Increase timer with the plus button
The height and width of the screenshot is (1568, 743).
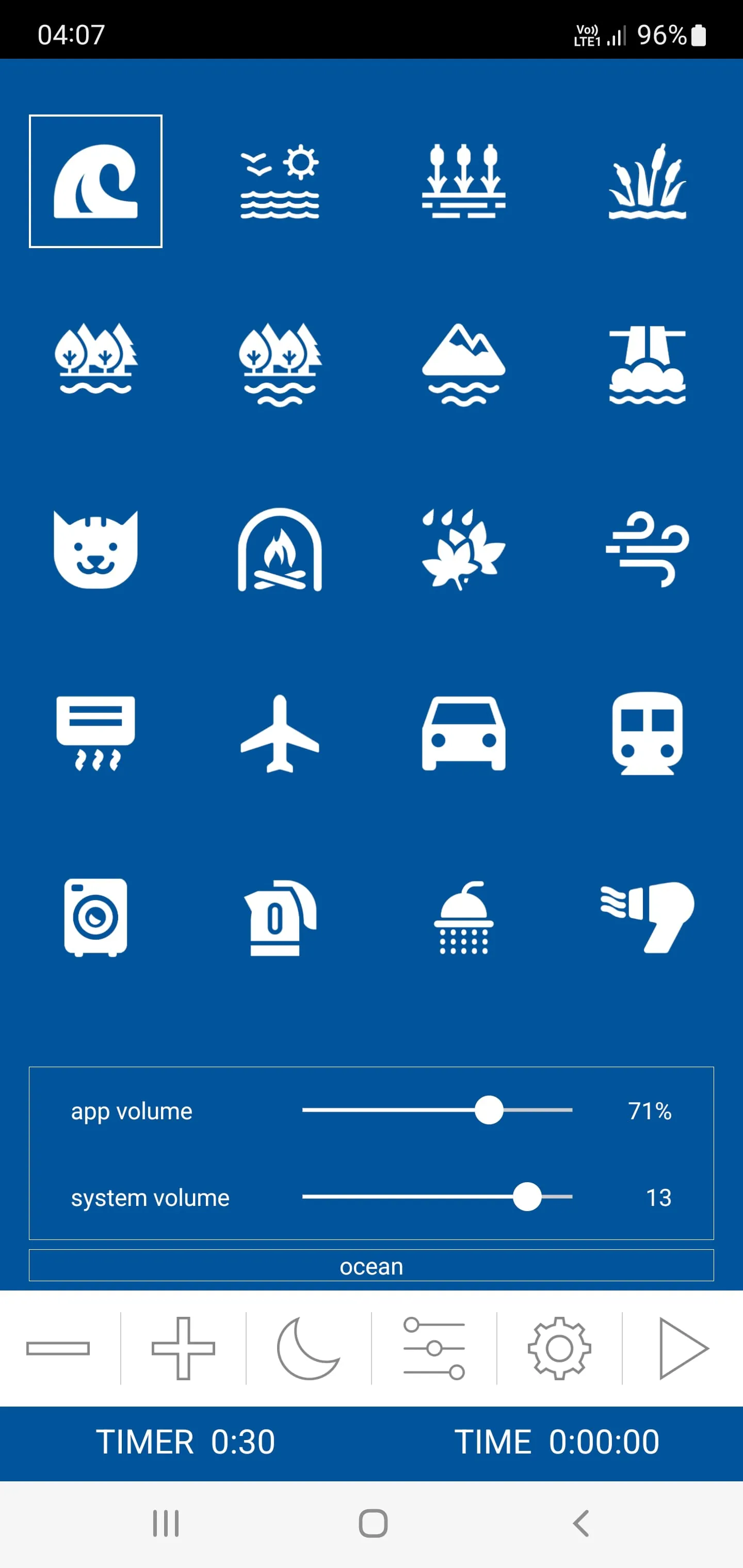coord(183,1348)
